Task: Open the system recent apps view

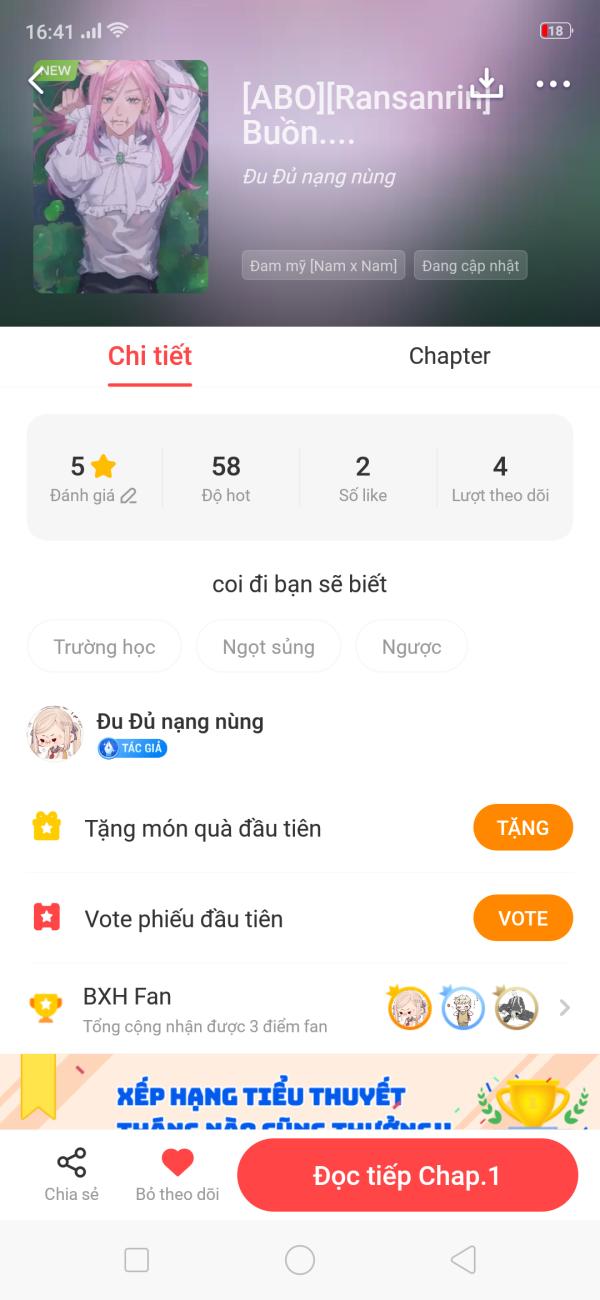Action: [137, 1260]
